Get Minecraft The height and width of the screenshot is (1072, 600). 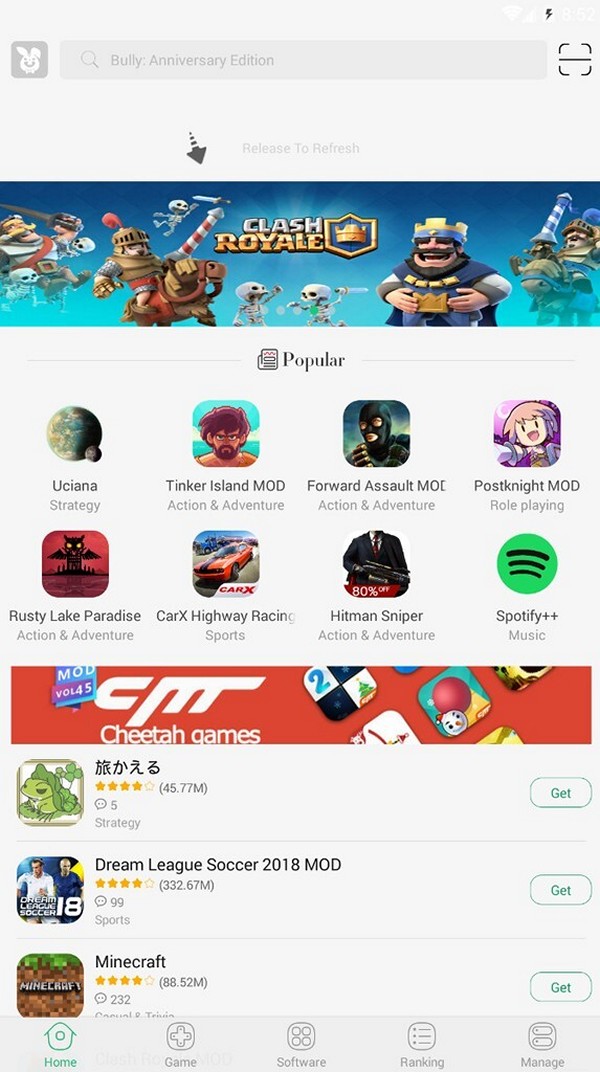[560, 987]
